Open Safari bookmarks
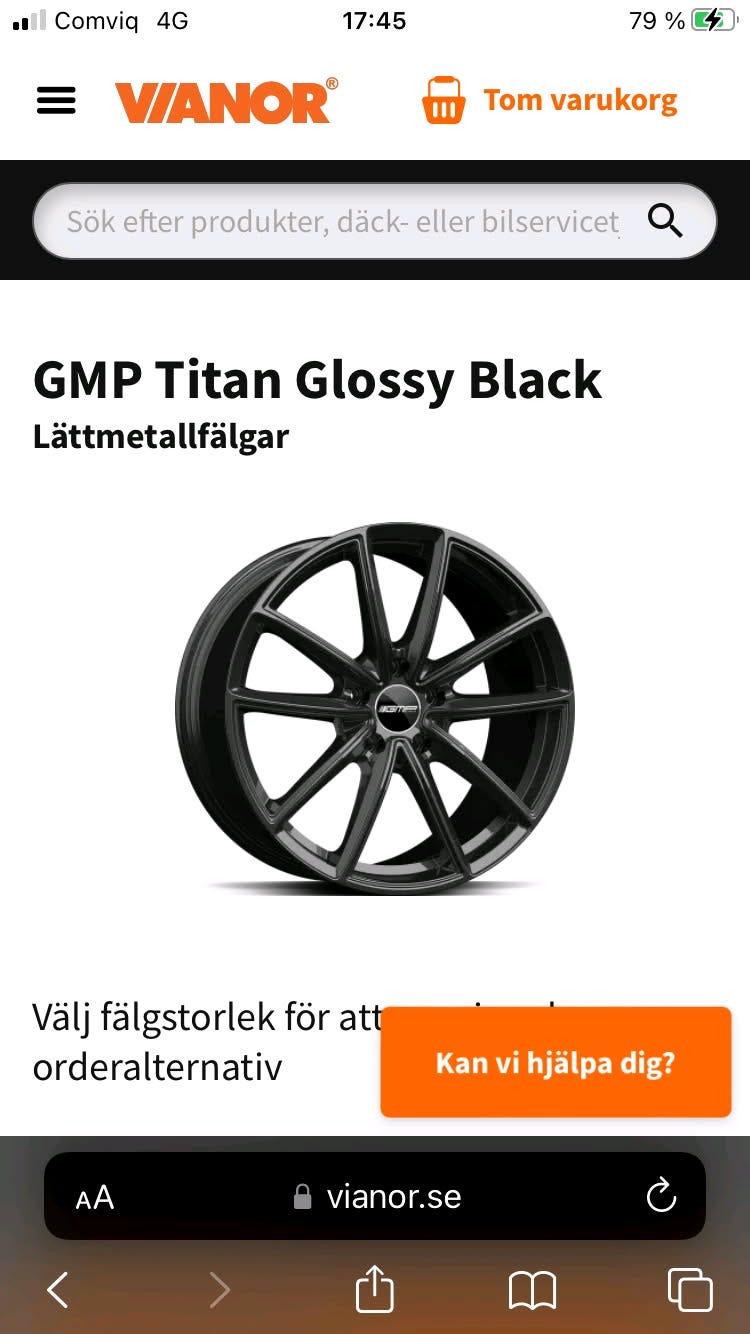The height and width of the screenshot is (1334, 750). [x=532, y=1290]
